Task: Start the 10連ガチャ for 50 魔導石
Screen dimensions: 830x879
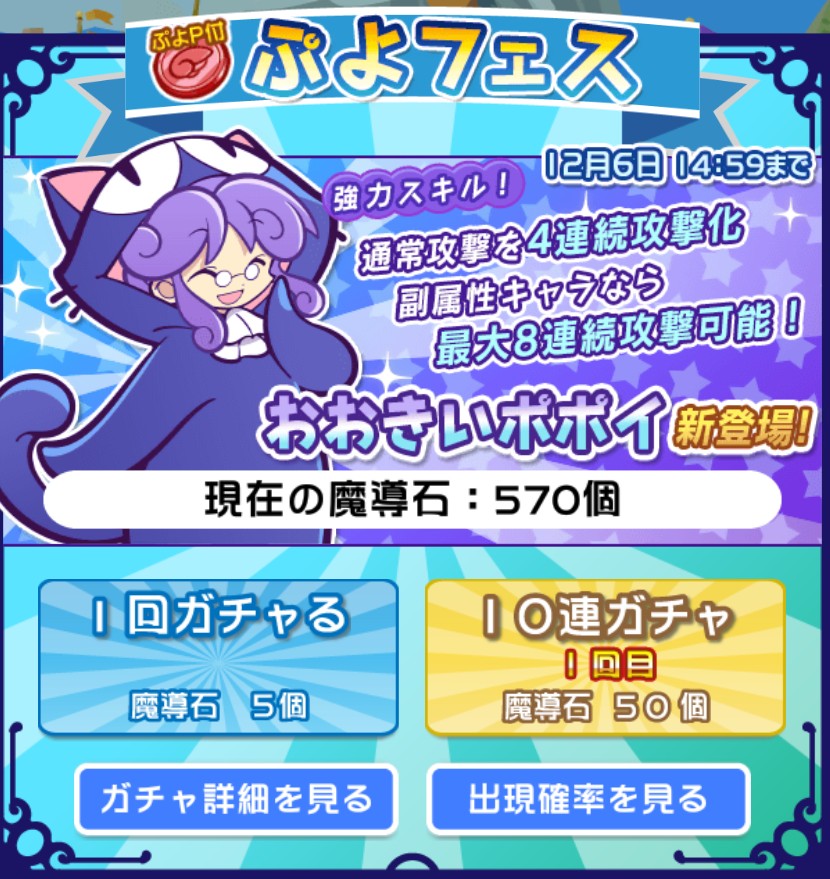Action: pos(606,656)
